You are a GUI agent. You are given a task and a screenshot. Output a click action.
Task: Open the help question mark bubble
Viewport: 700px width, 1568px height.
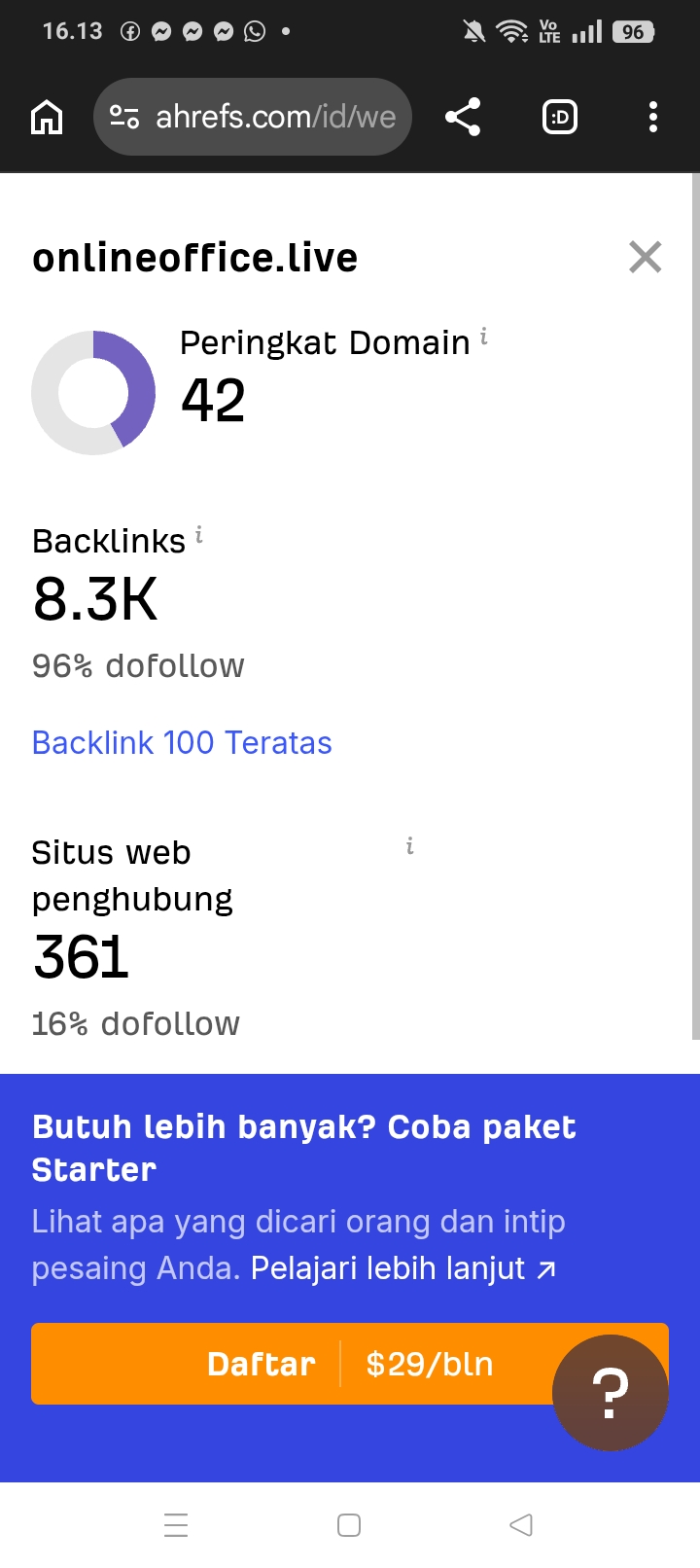(611, 1393)
